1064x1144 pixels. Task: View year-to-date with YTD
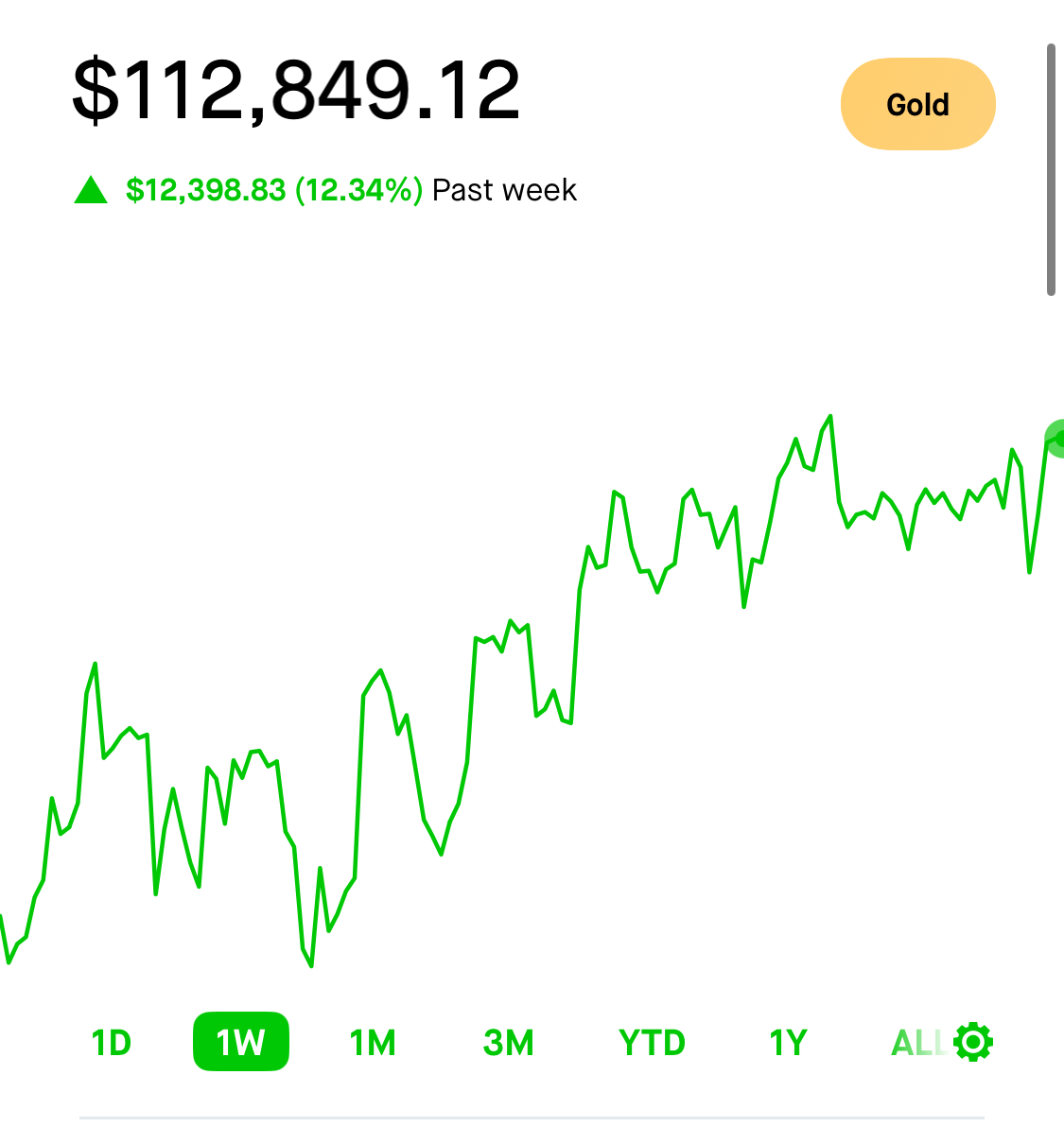(x=652, y=1043)
